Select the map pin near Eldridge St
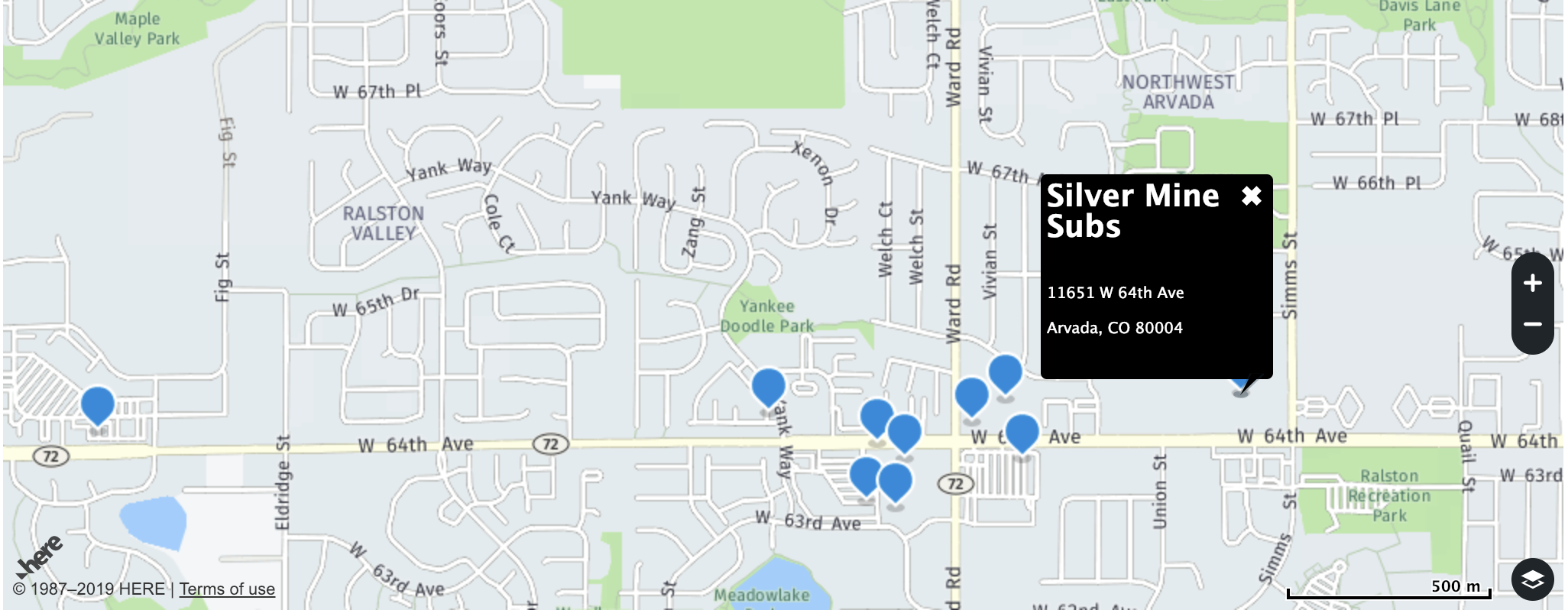The image size is (1568, 610). pyautogui.click(x=98, y=405)
